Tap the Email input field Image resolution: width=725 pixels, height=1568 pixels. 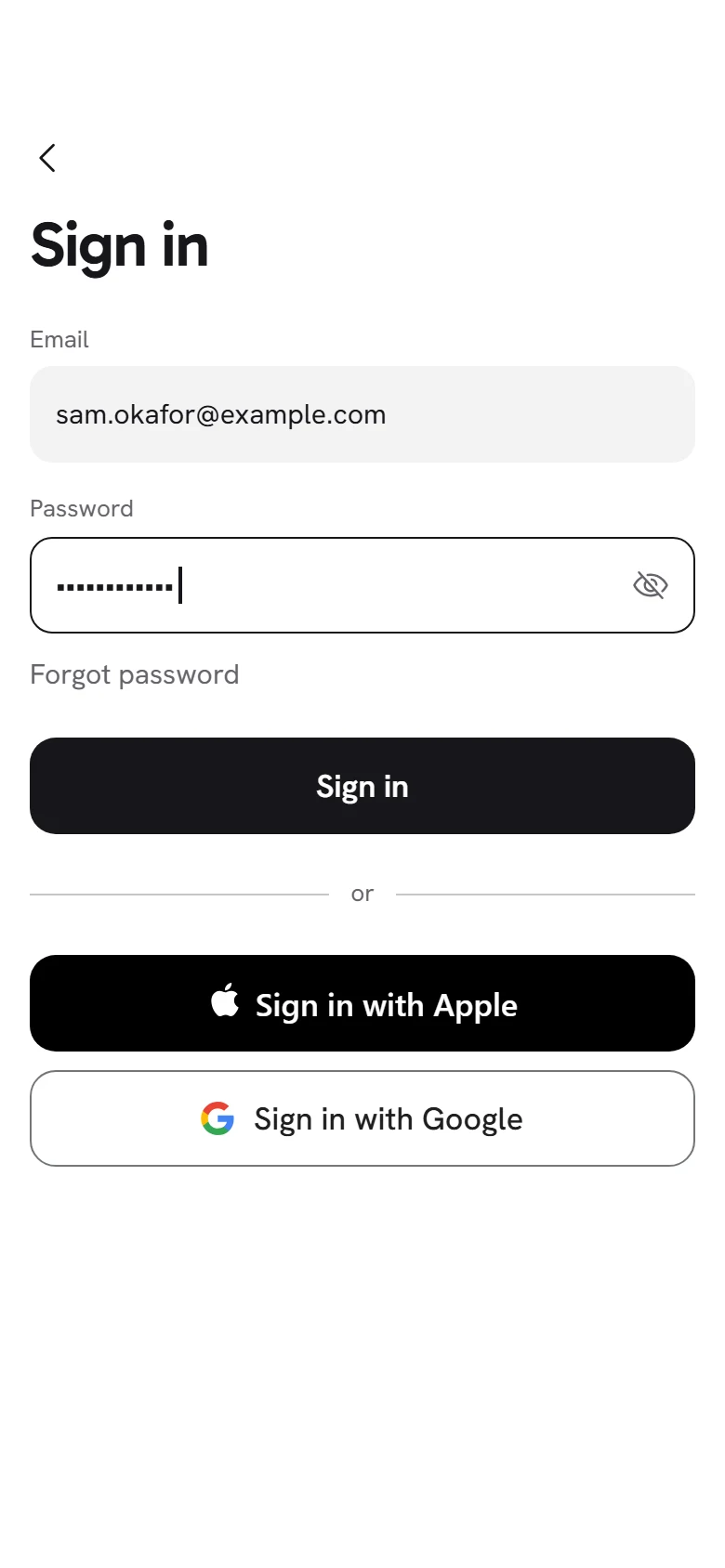(362, 414)
